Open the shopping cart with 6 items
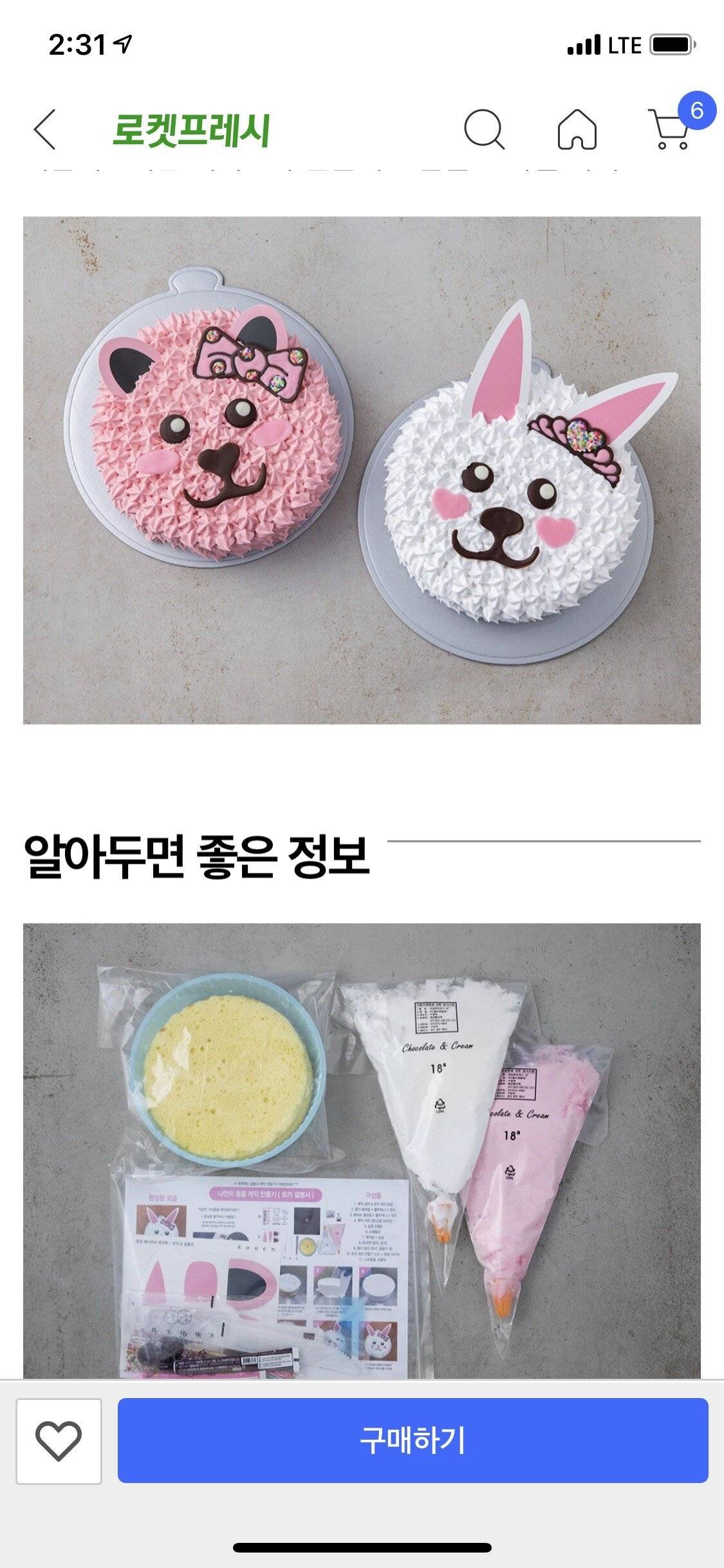Screen dimensions: 724x1568 (671, 129)
